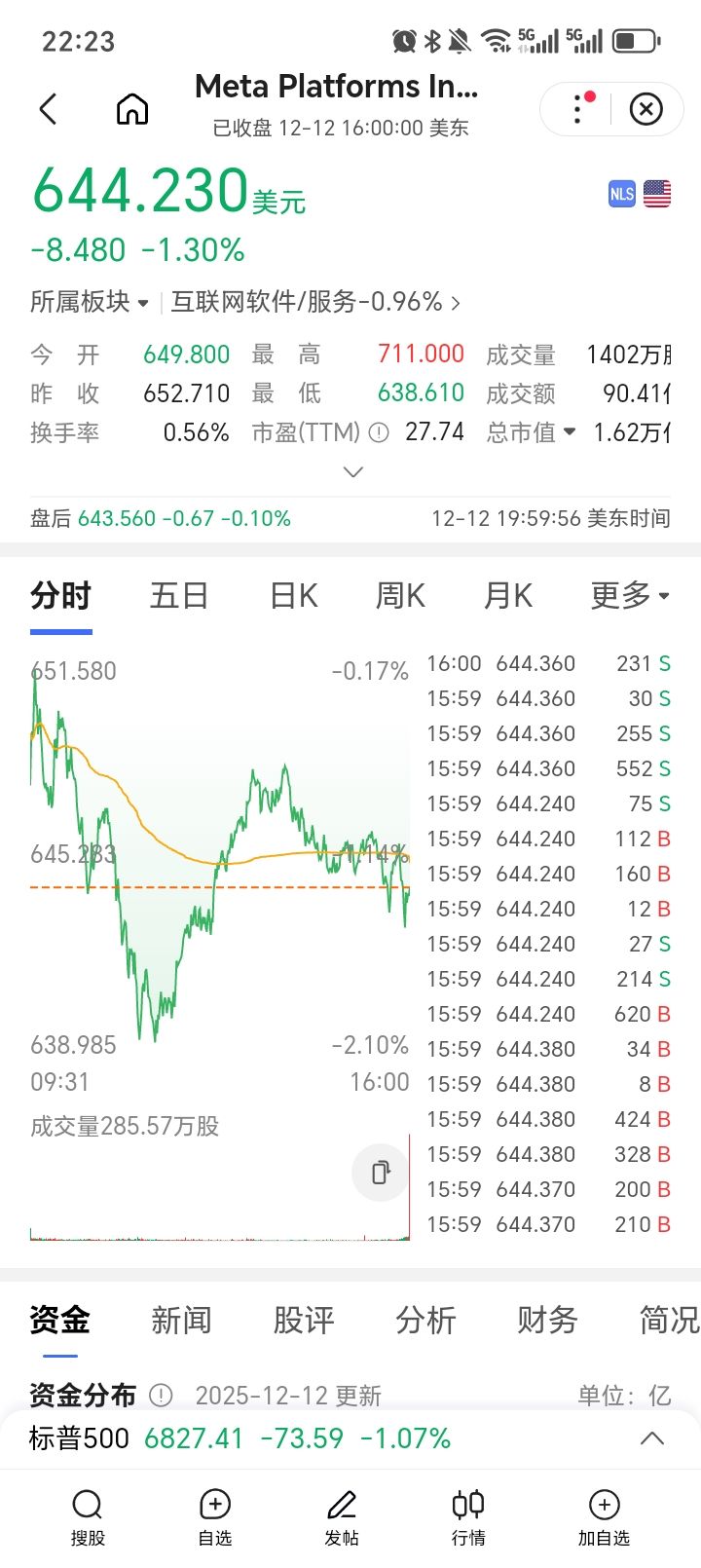This screenshot has width=701, height=1568.
Task: Open the 股评 tab
Action: 304,1320
